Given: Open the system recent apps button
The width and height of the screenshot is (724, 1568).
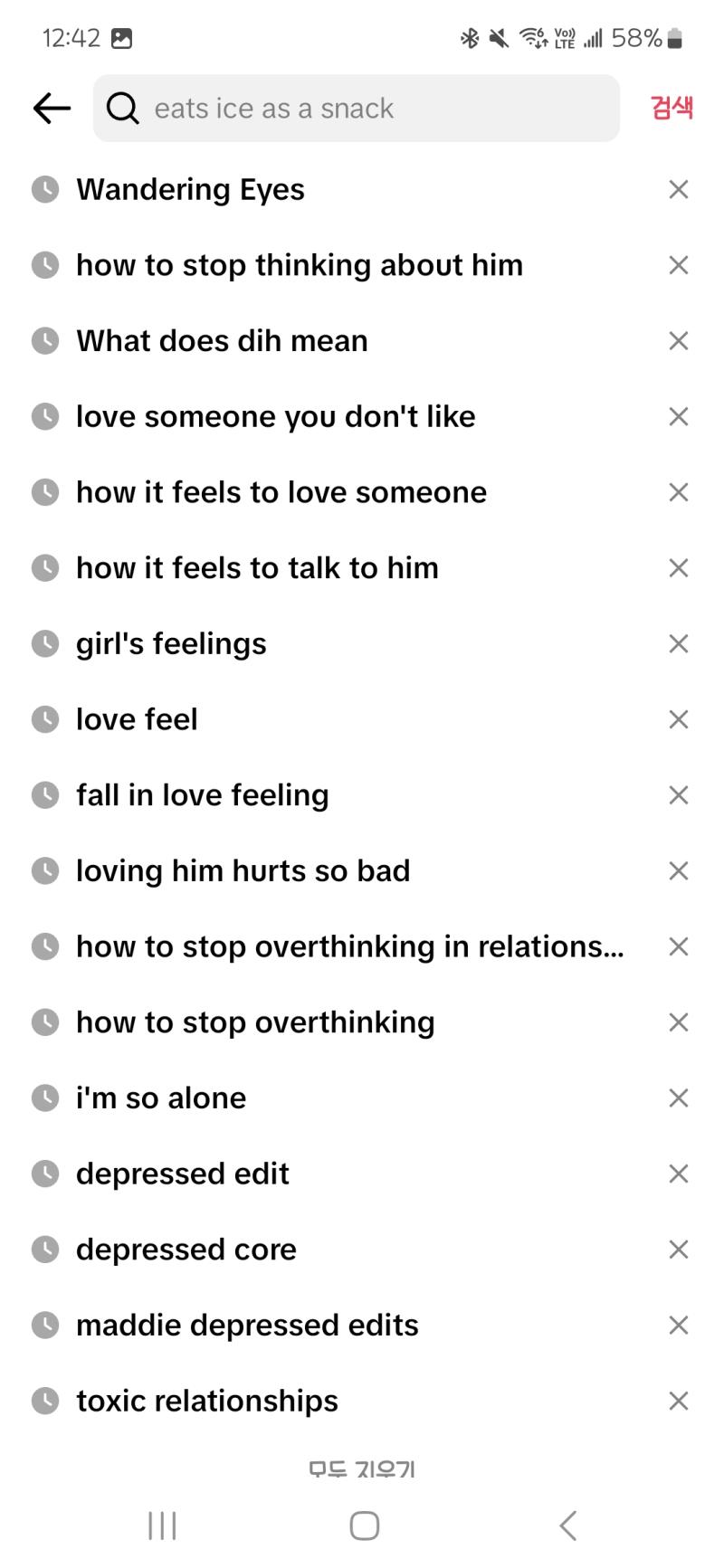Looking at the screenshot, I should pyautogui.click(x=162, y=1525).
